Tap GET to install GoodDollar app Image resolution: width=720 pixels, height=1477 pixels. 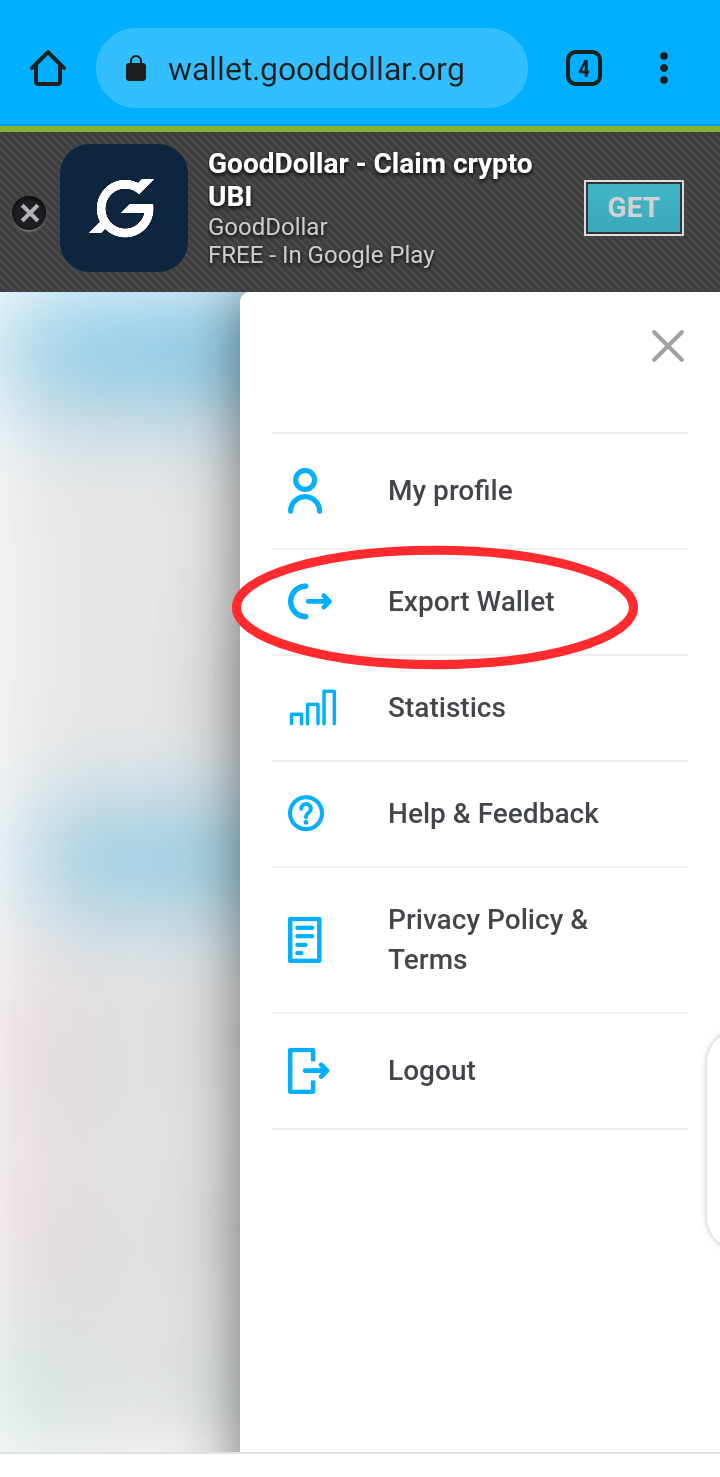coord(633,208)
